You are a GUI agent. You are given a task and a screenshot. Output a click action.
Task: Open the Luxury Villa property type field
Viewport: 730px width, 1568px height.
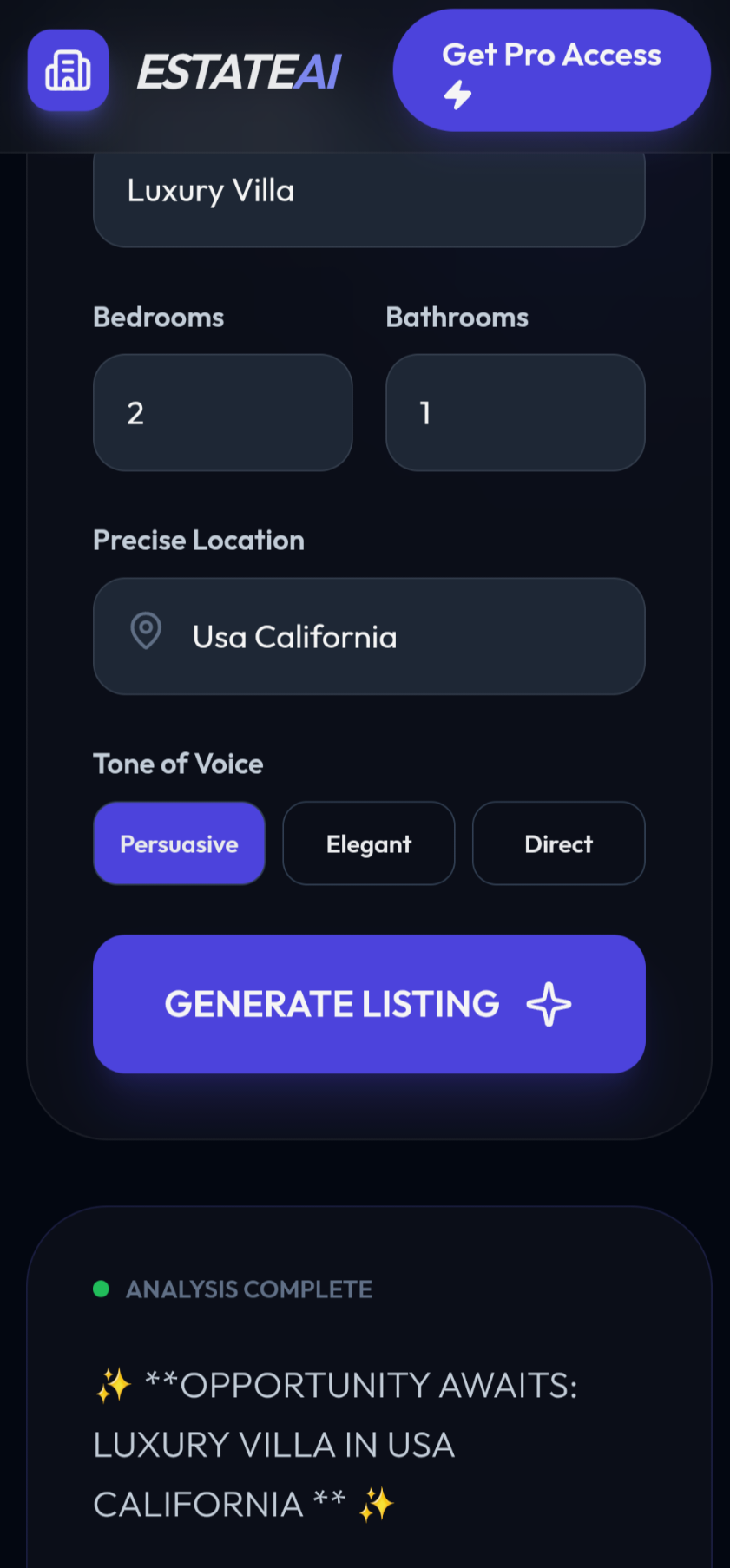(369, 191)
